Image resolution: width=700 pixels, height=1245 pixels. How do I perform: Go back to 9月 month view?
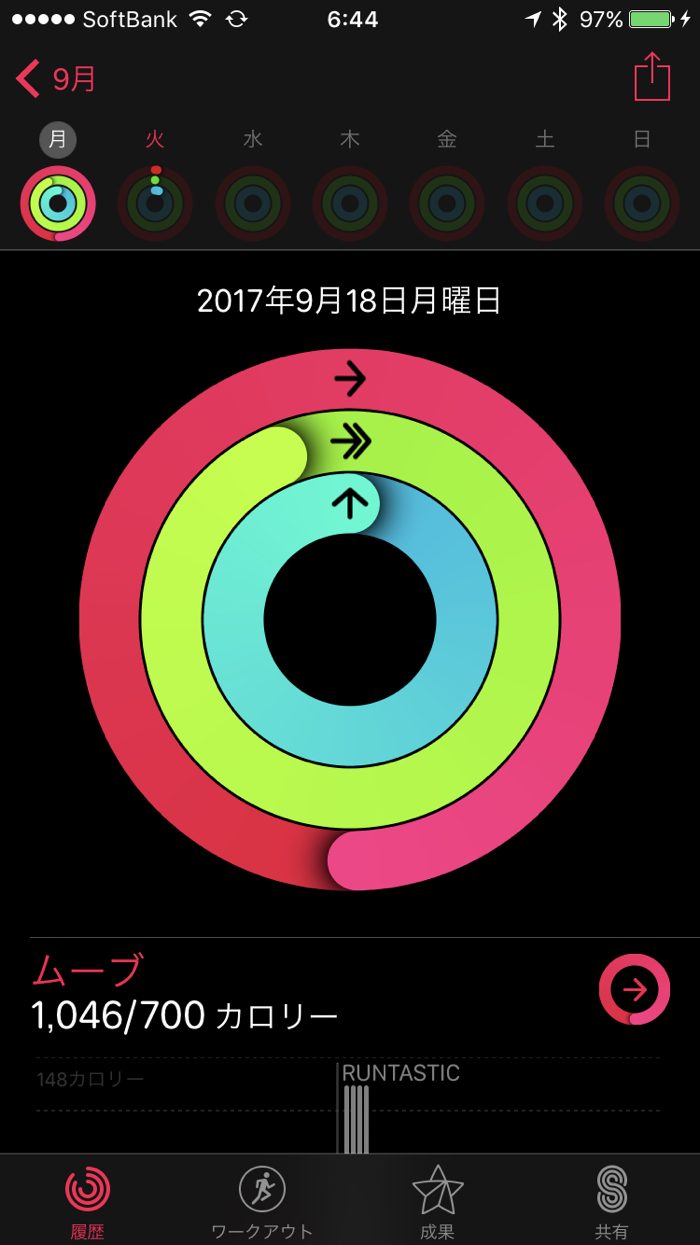click(x=57, y=78)
